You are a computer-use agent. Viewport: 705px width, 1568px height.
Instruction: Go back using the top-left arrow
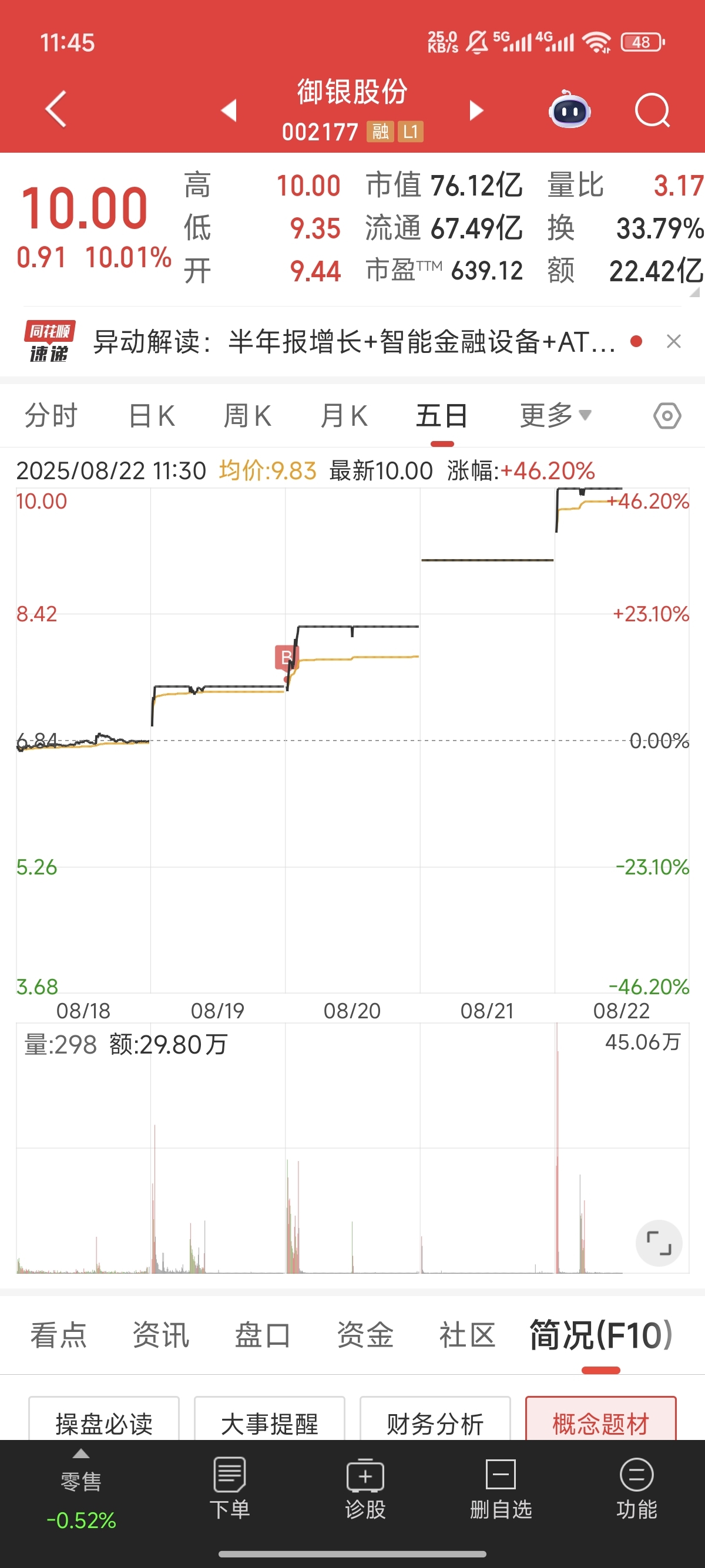[x=56, y=110]
